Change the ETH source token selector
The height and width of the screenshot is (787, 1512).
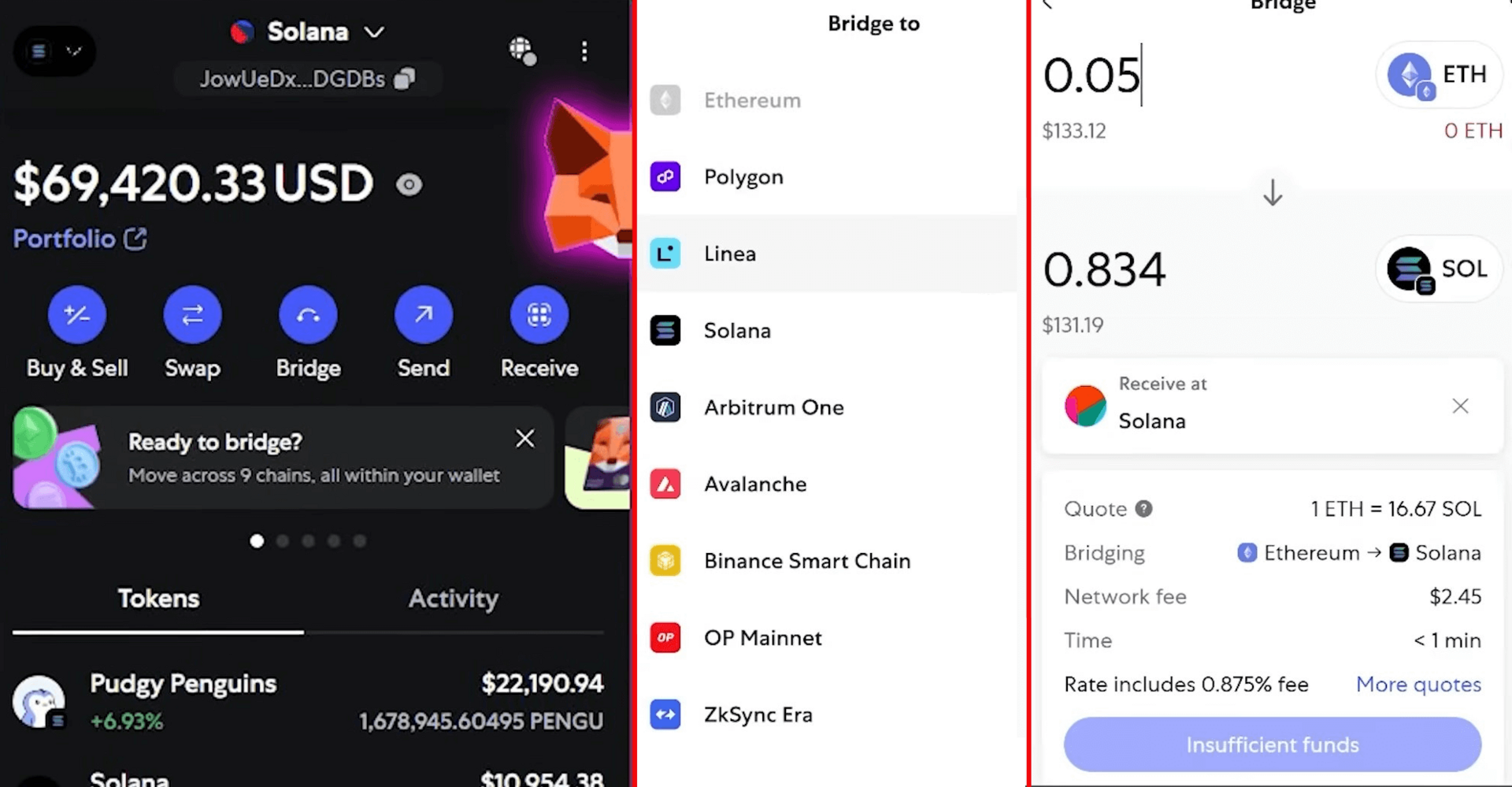[1438, 76]
